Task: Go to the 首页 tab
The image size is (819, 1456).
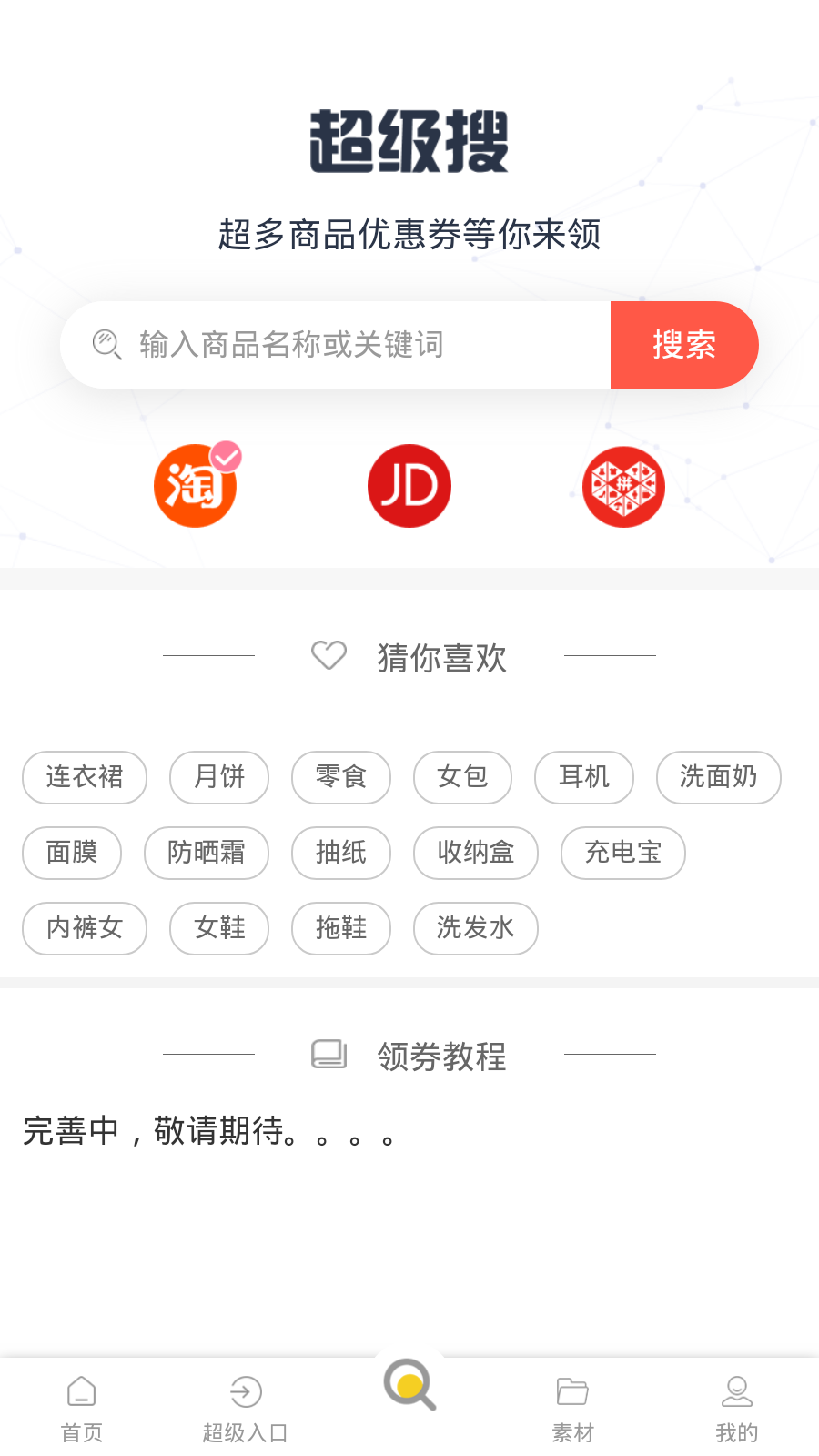Action: point(82,1409)
